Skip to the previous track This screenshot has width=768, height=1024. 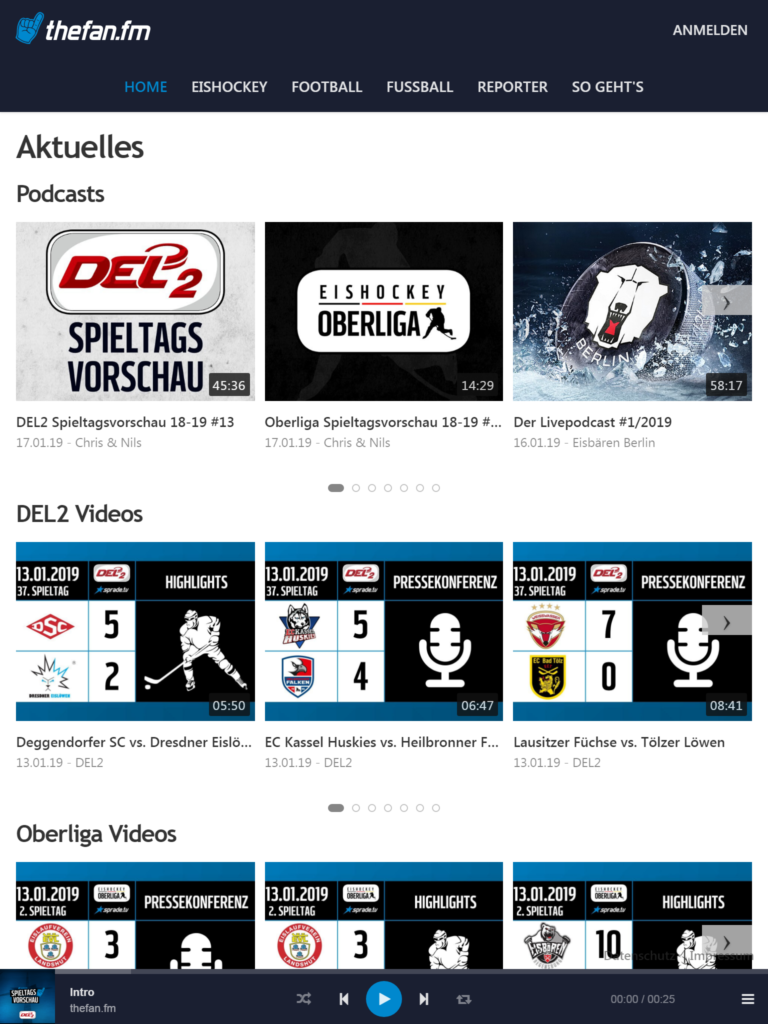point(344,999)
